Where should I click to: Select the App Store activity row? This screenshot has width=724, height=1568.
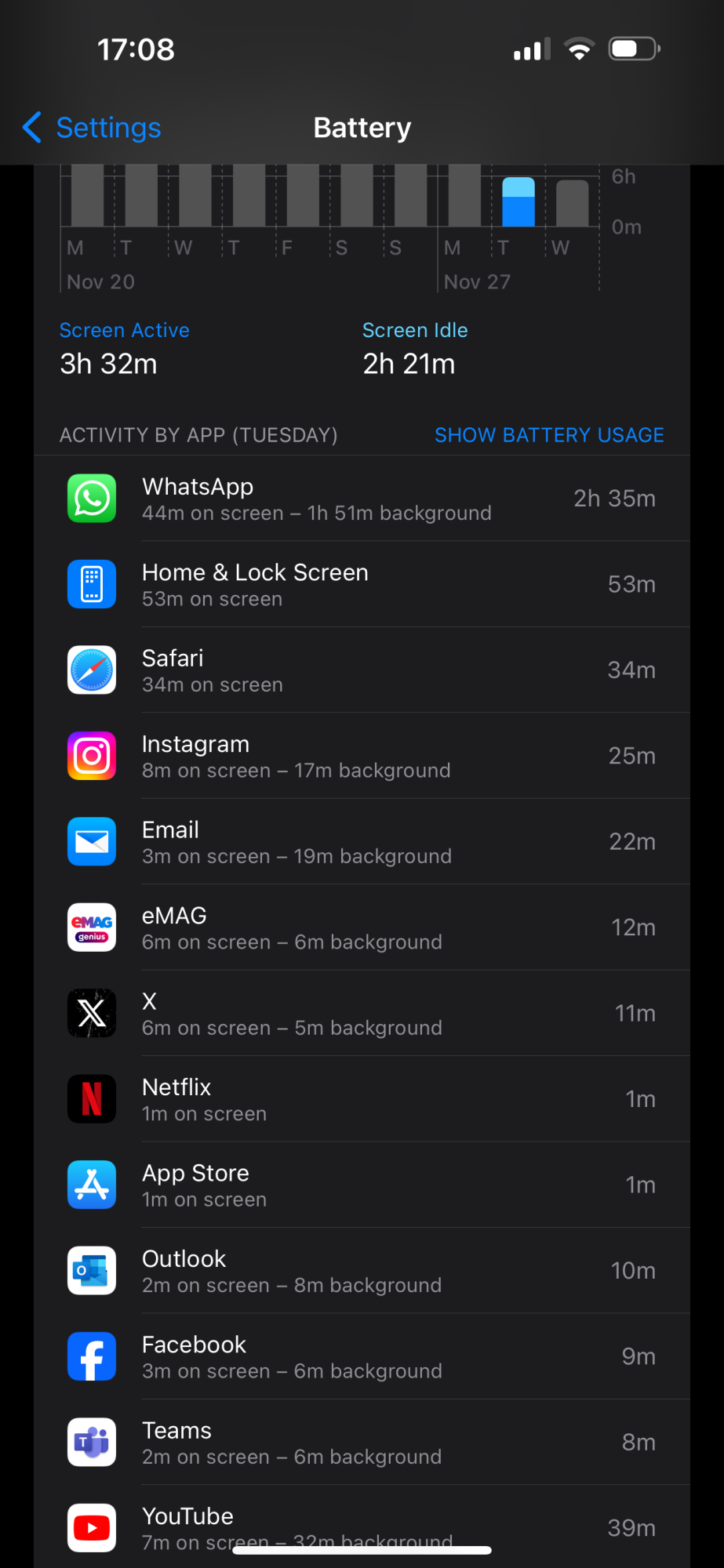tap(362, 1185)
